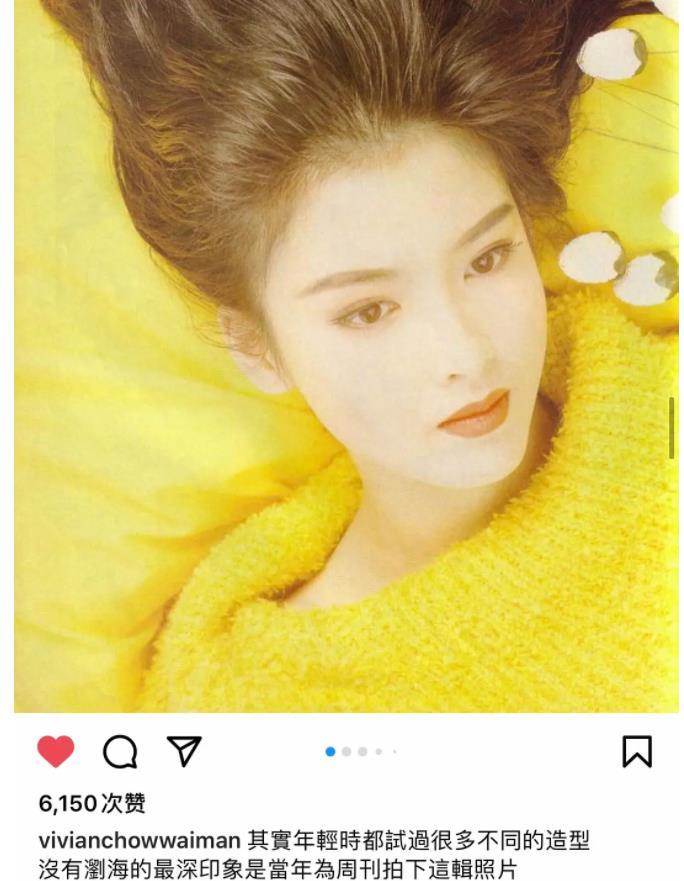Unlike the post with the red heart
This screenshot has width=684, height=881.
[56, 751]
